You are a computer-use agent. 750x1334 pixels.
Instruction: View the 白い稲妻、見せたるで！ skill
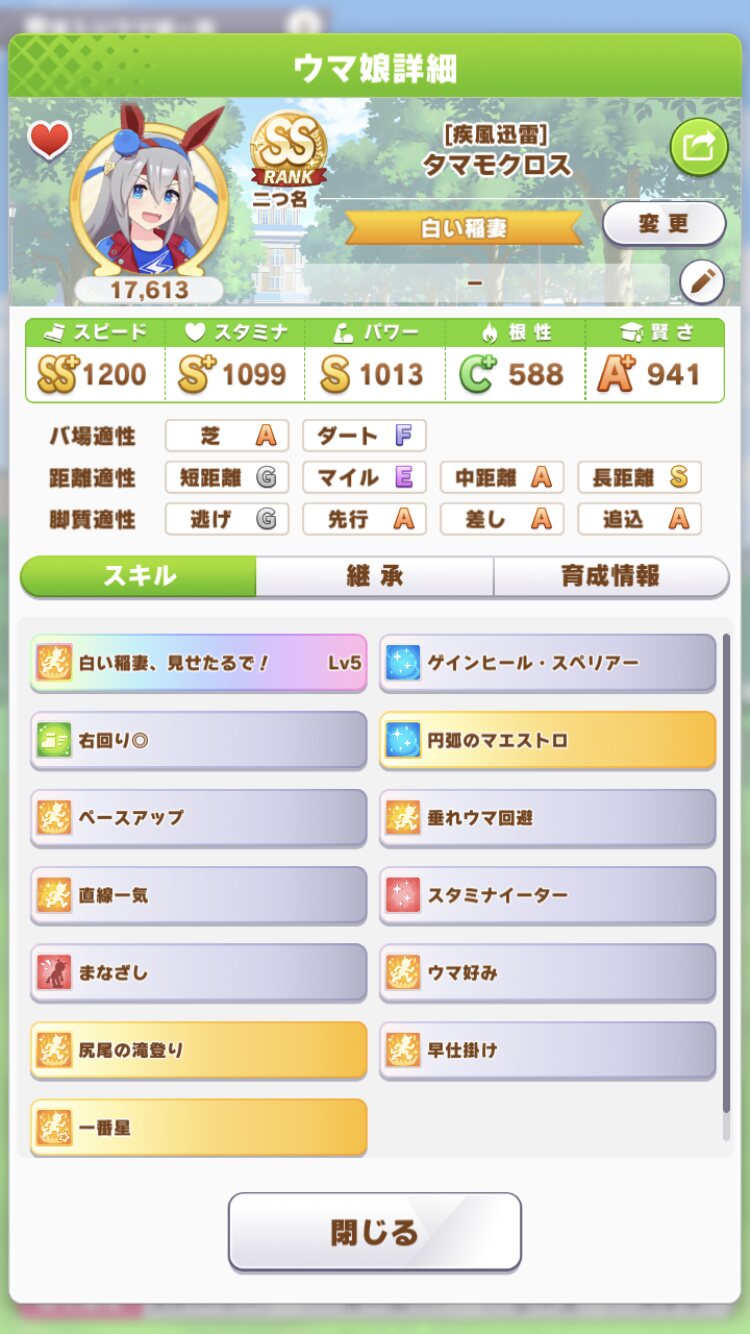pos(198,662)
